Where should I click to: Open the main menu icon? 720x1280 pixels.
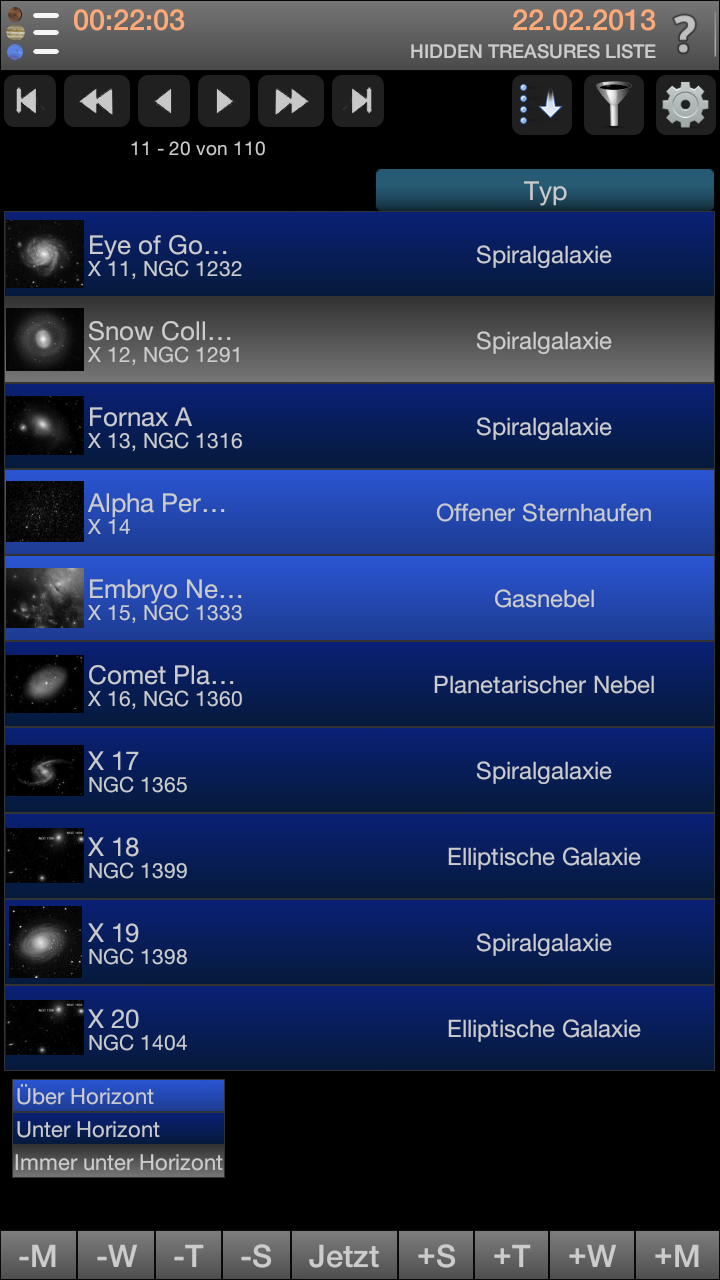32,34
